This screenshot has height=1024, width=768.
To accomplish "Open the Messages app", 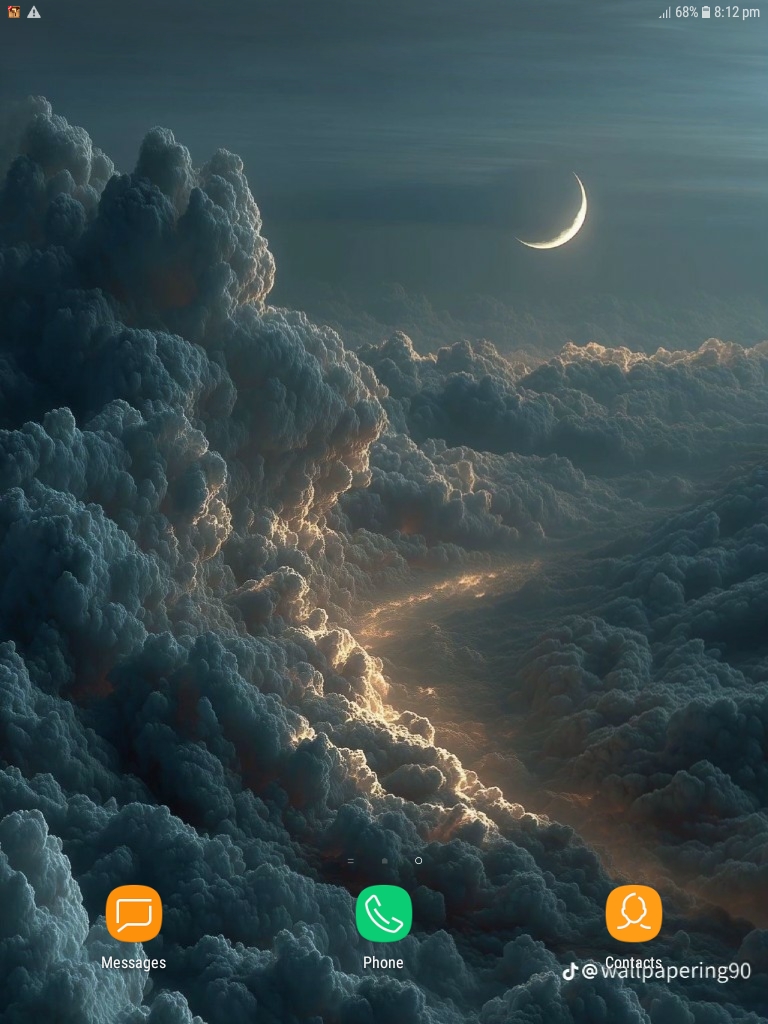I will click(133, 913).
